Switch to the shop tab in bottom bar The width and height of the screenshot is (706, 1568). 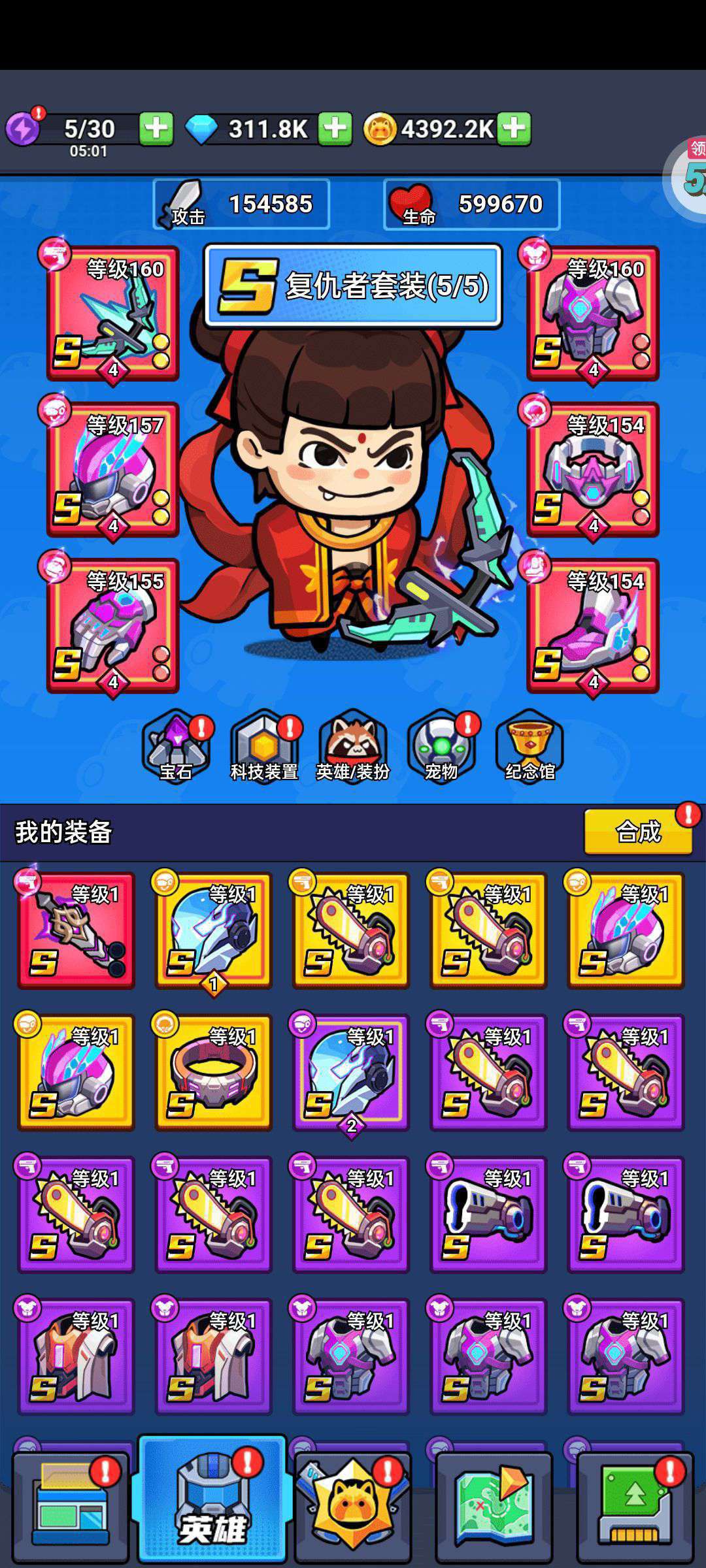click(x=71, y=1507)
